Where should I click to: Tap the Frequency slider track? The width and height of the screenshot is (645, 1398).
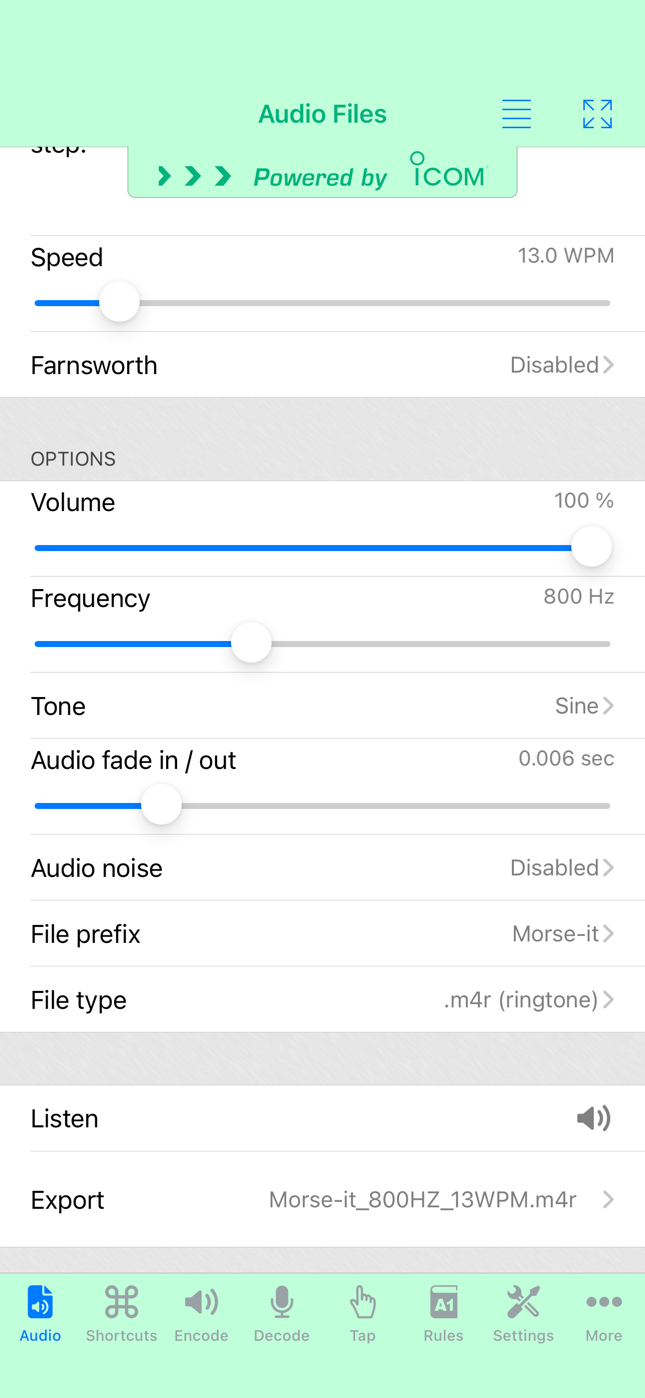coord(322,644)
